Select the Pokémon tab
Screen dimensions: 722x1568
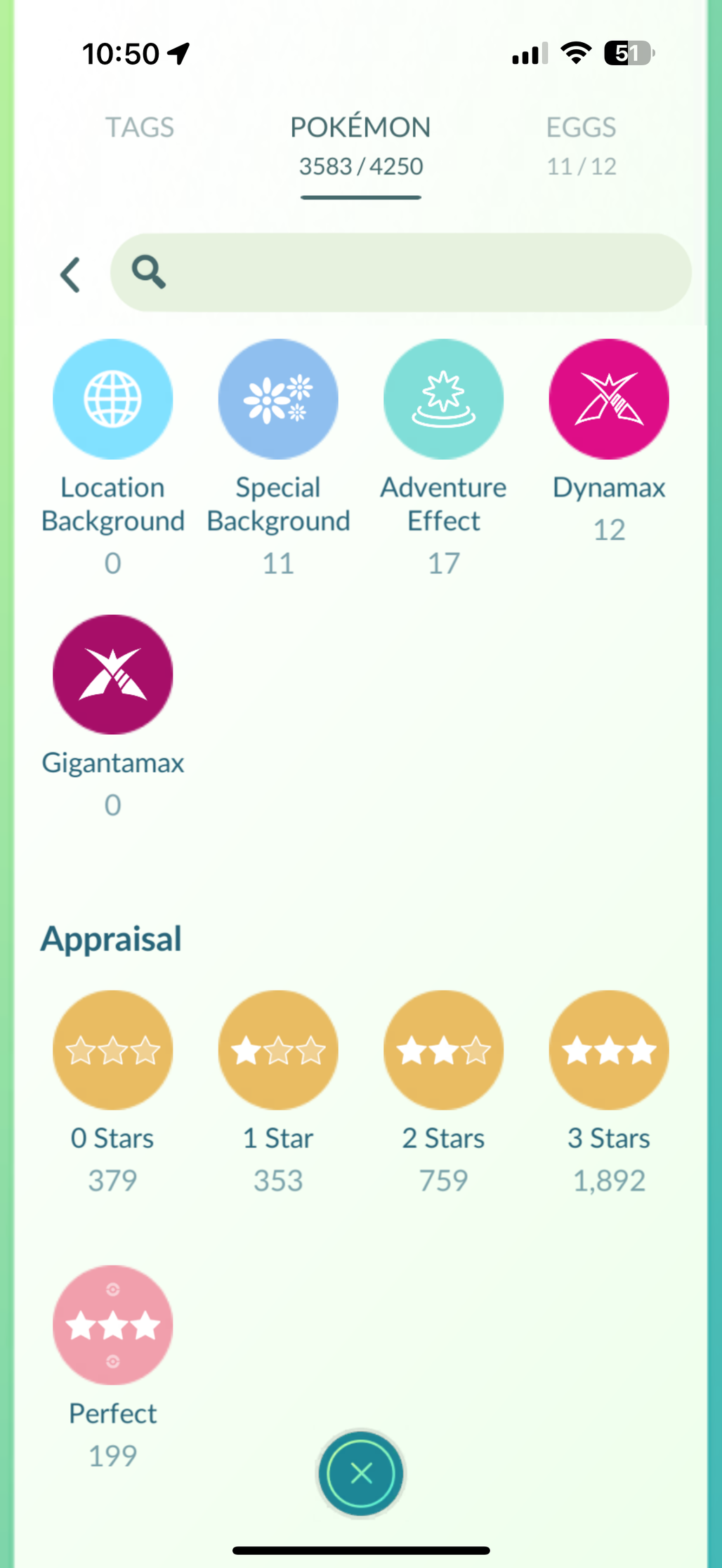(361, 145)
